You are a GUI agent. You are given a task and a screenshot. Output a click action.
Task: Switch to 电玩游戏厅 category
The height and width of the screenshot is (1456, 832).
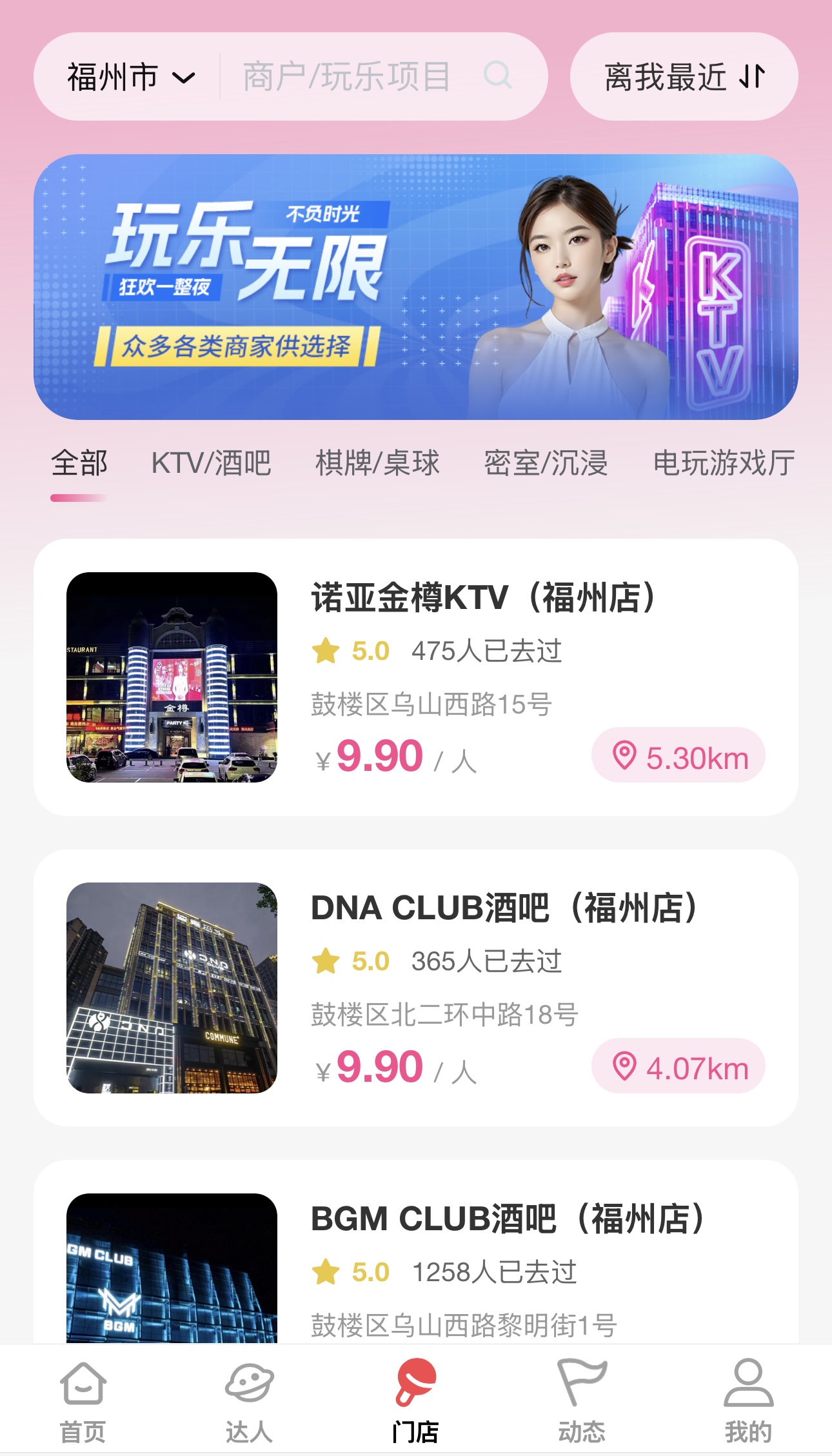pyautogui.click(x=724, y=463)
